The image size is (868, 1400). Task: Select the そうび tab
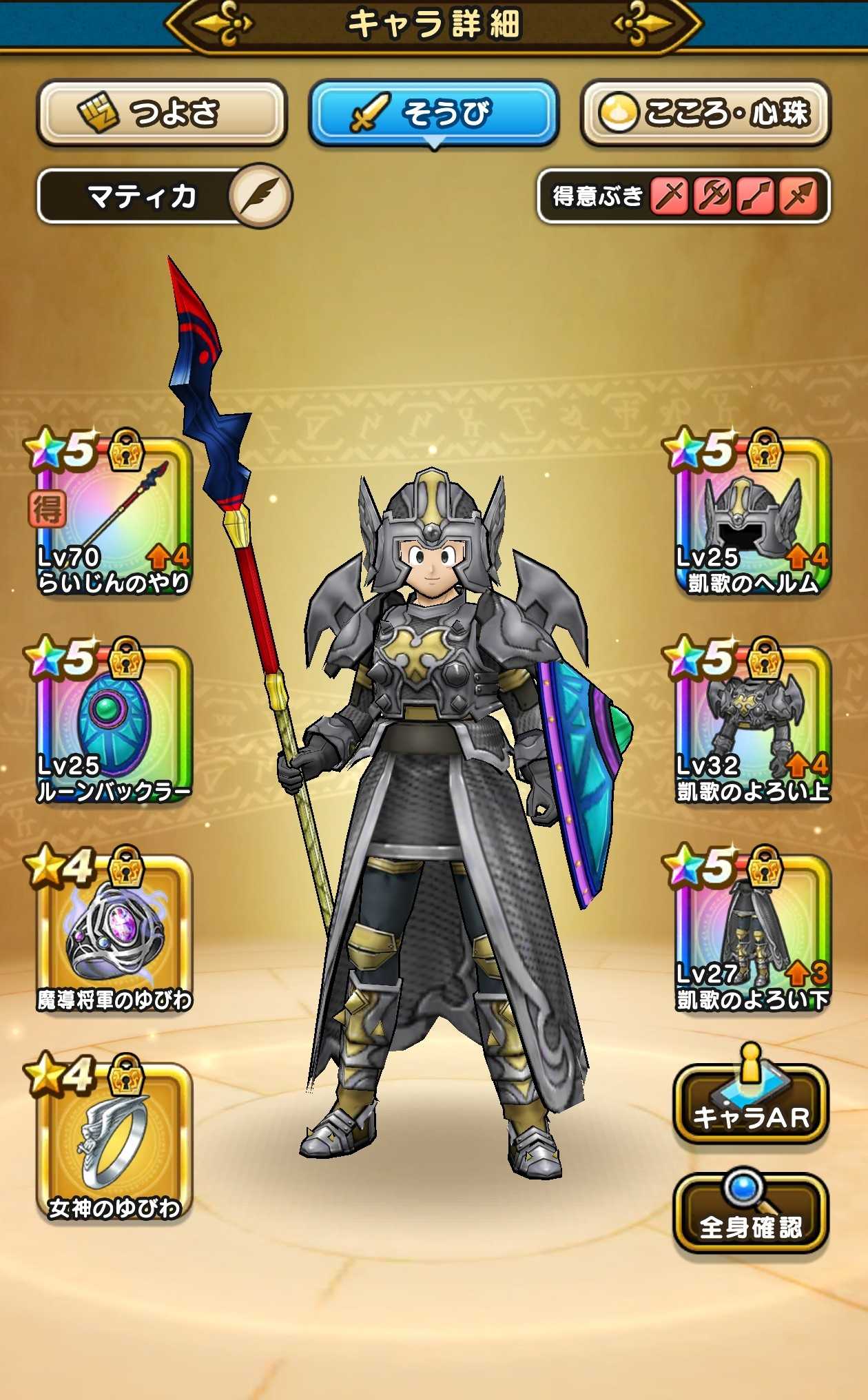click(433, 112)
